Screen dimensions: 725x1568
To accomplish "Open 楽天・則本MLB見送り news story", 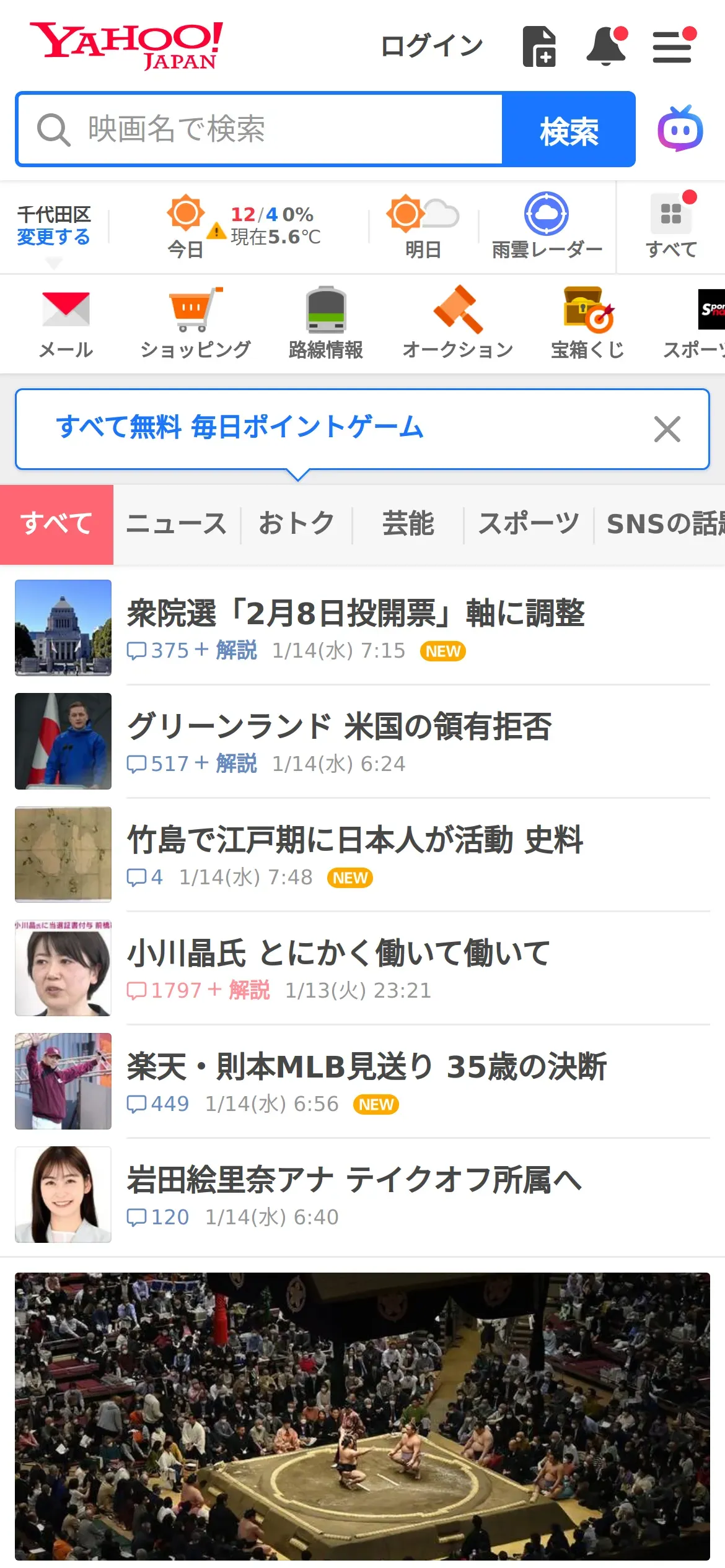I will (x=366, y=1066).
